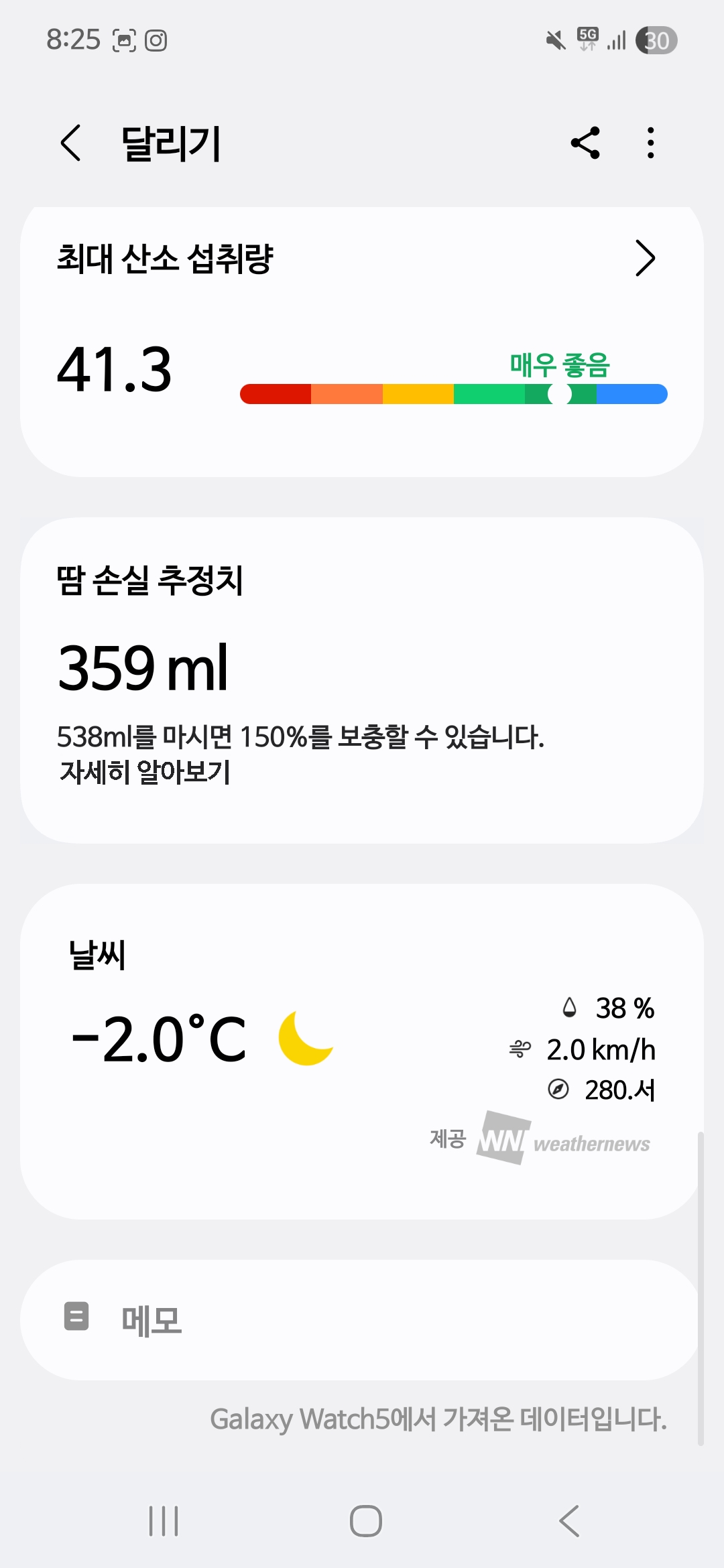Go back from the 달리기 screen
This screenshot has width=724, height=1568.
point(71,143)
